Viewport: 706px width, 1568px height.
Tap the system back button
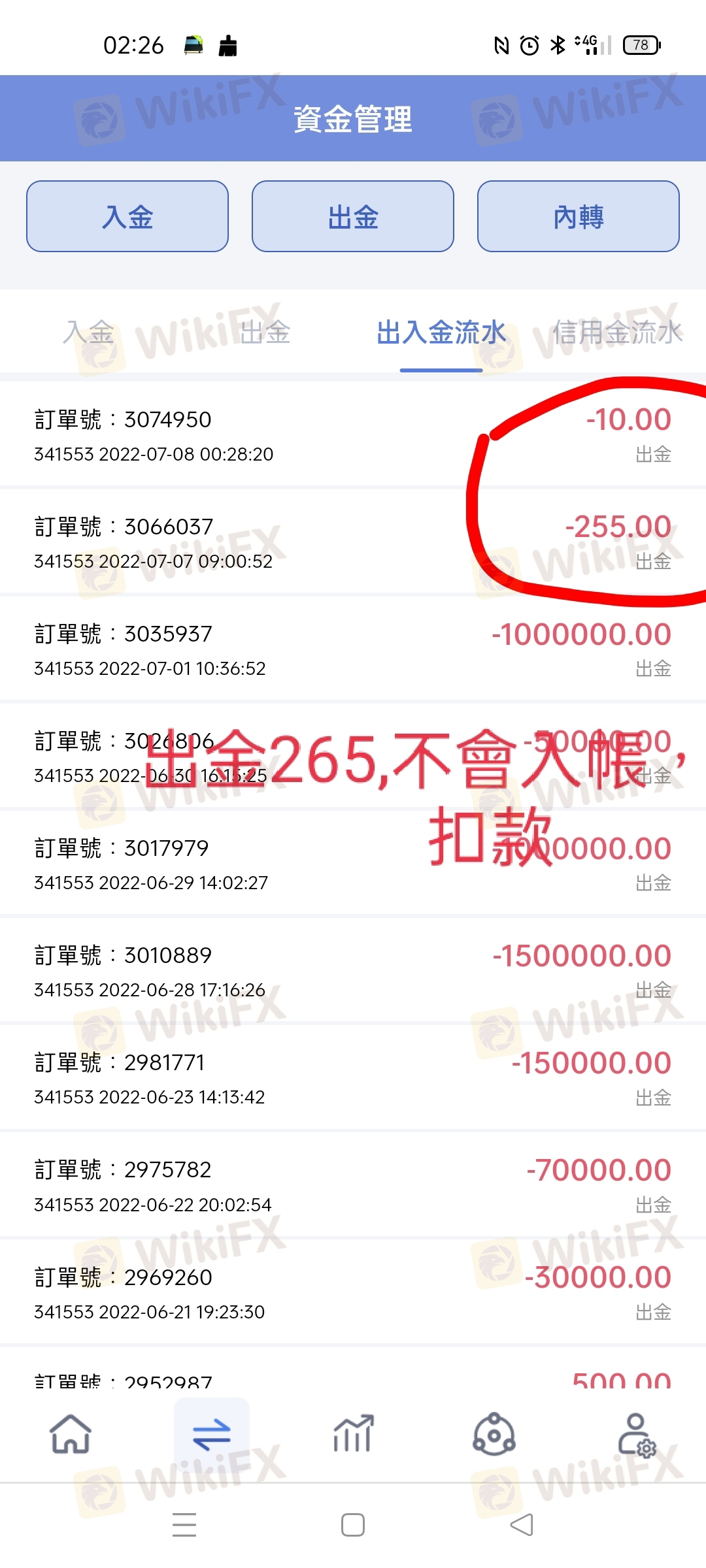[522, 1525]
